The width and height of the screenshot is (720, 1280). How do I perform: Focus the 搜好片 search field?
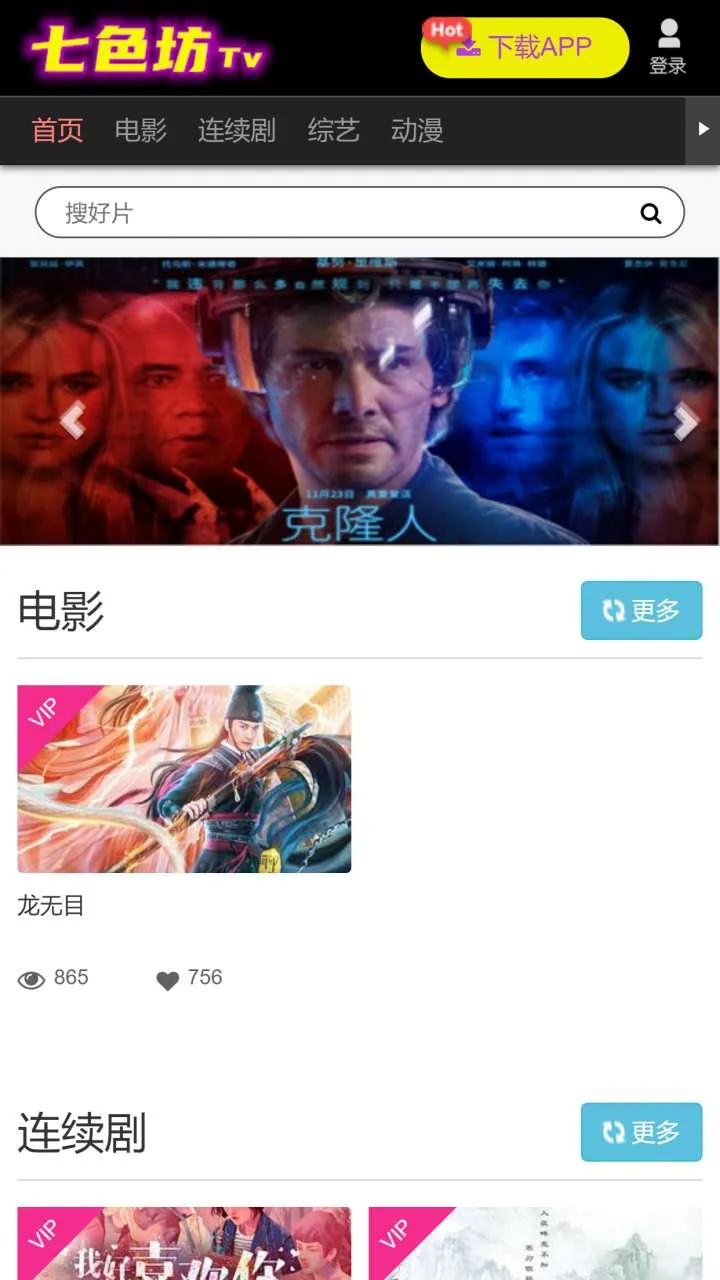click(x=340, y=213)
